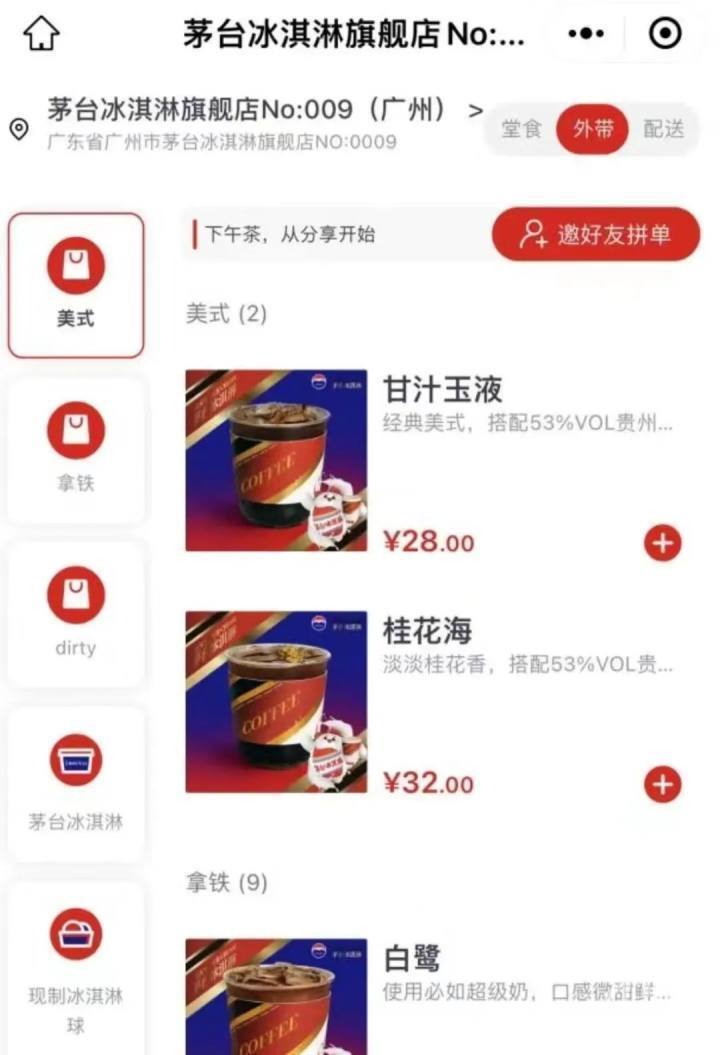Tap the home icon in the top bar
Image resolution: width=720 pixels, height=1055 pixels.
click(40, 32)
